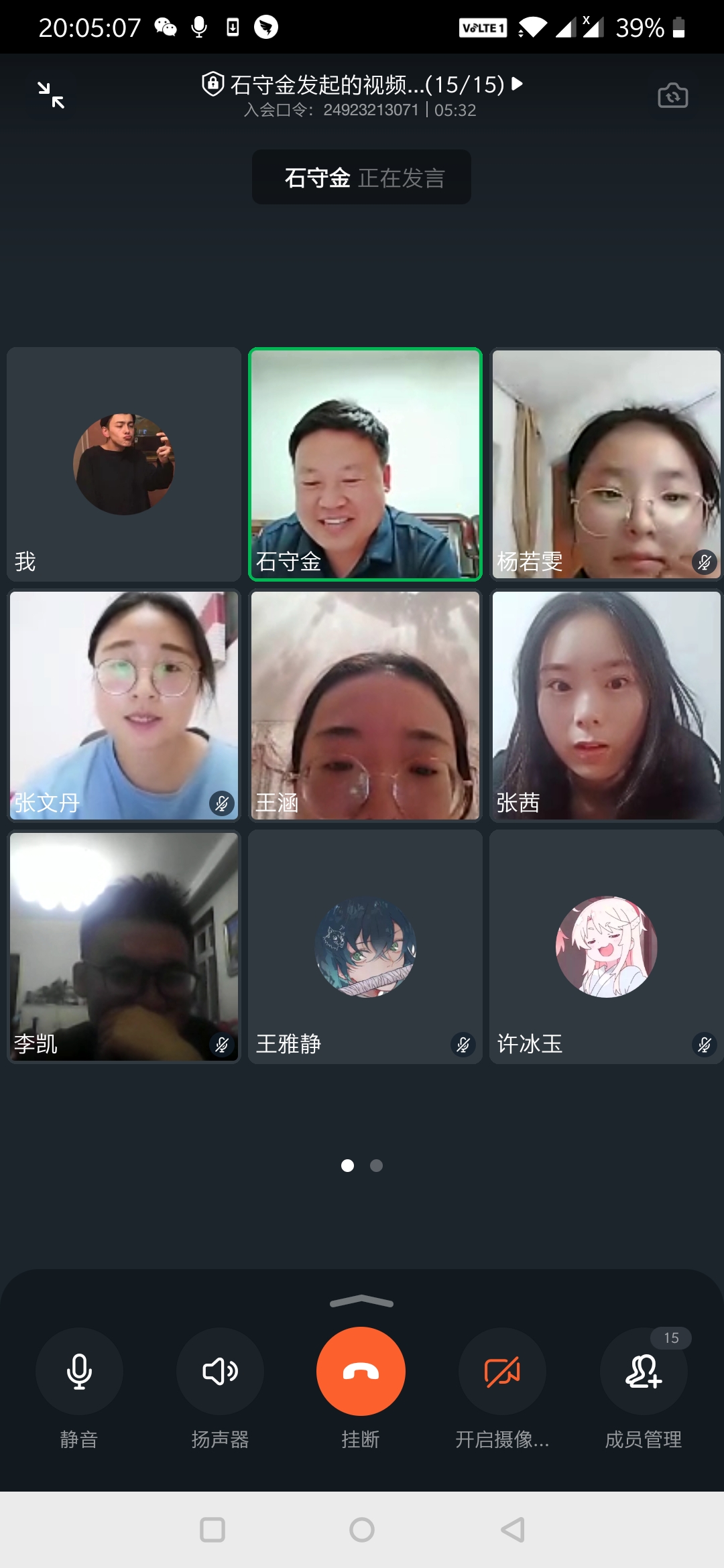Turn on camera via 开启摄像 button
This screenshot has width=724, height=1568.
coord(502,1372)
